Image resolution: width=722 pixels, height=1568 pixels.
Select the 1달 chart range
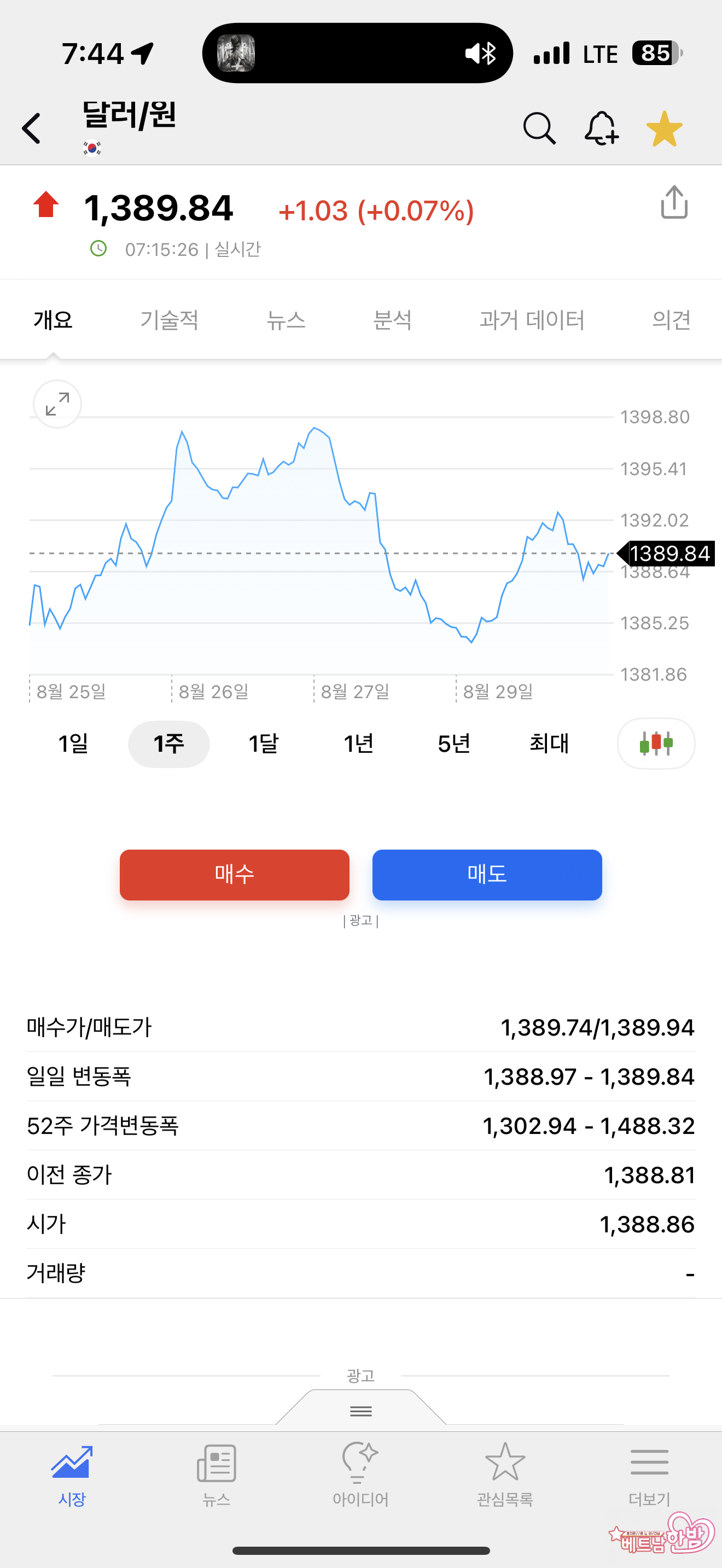[264, 744]
